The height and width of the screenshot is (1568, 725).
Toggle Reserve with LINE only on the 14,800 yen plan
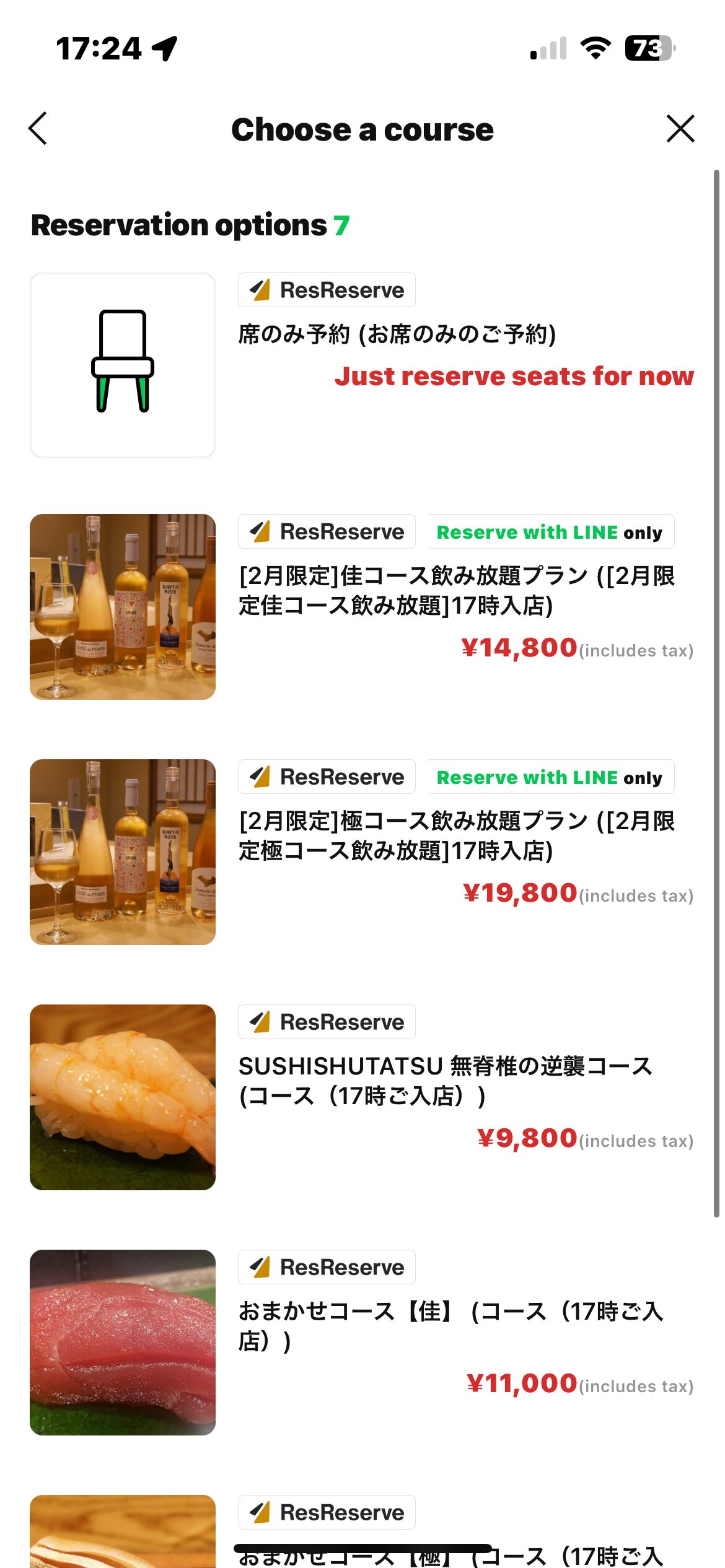(x=549, y=531)
